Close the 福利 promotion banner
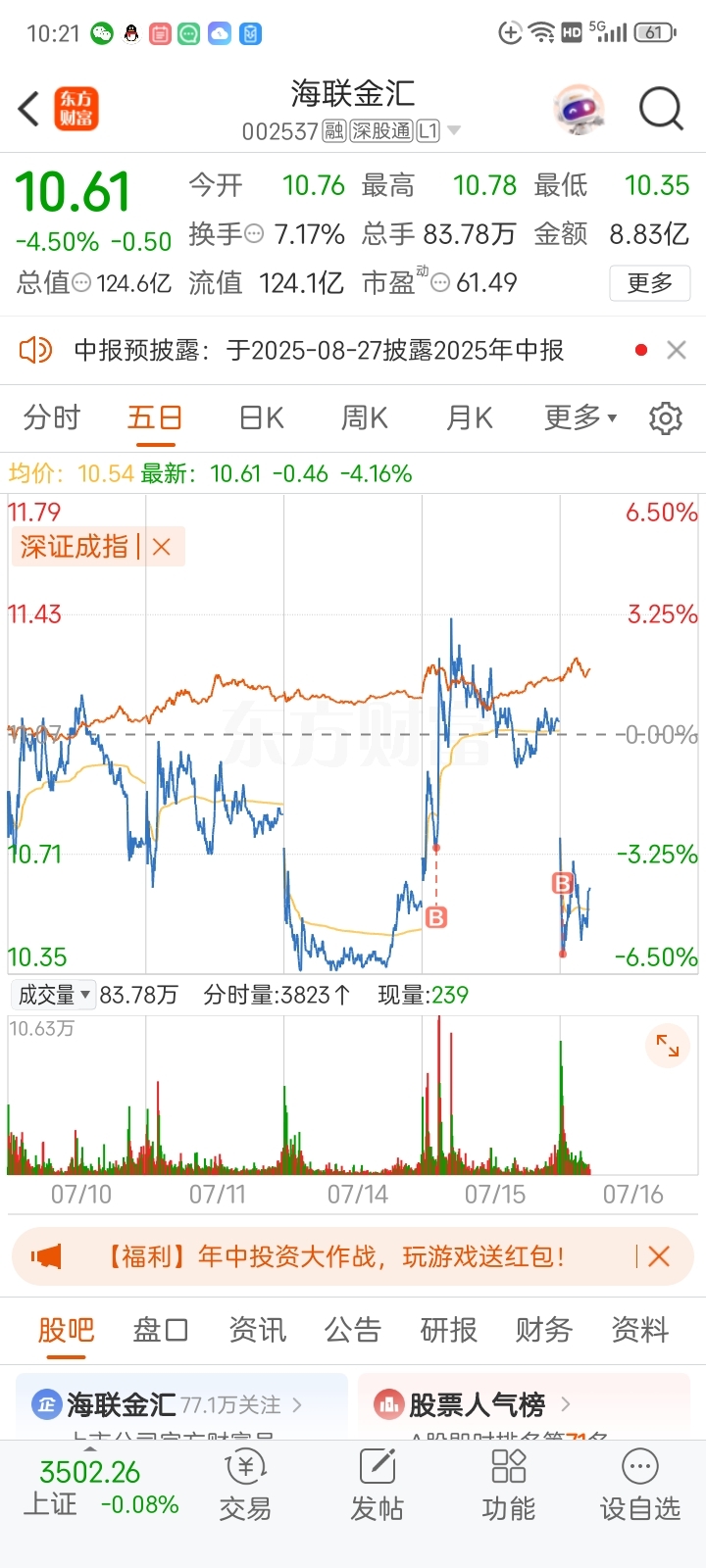 click(659, 1256)
